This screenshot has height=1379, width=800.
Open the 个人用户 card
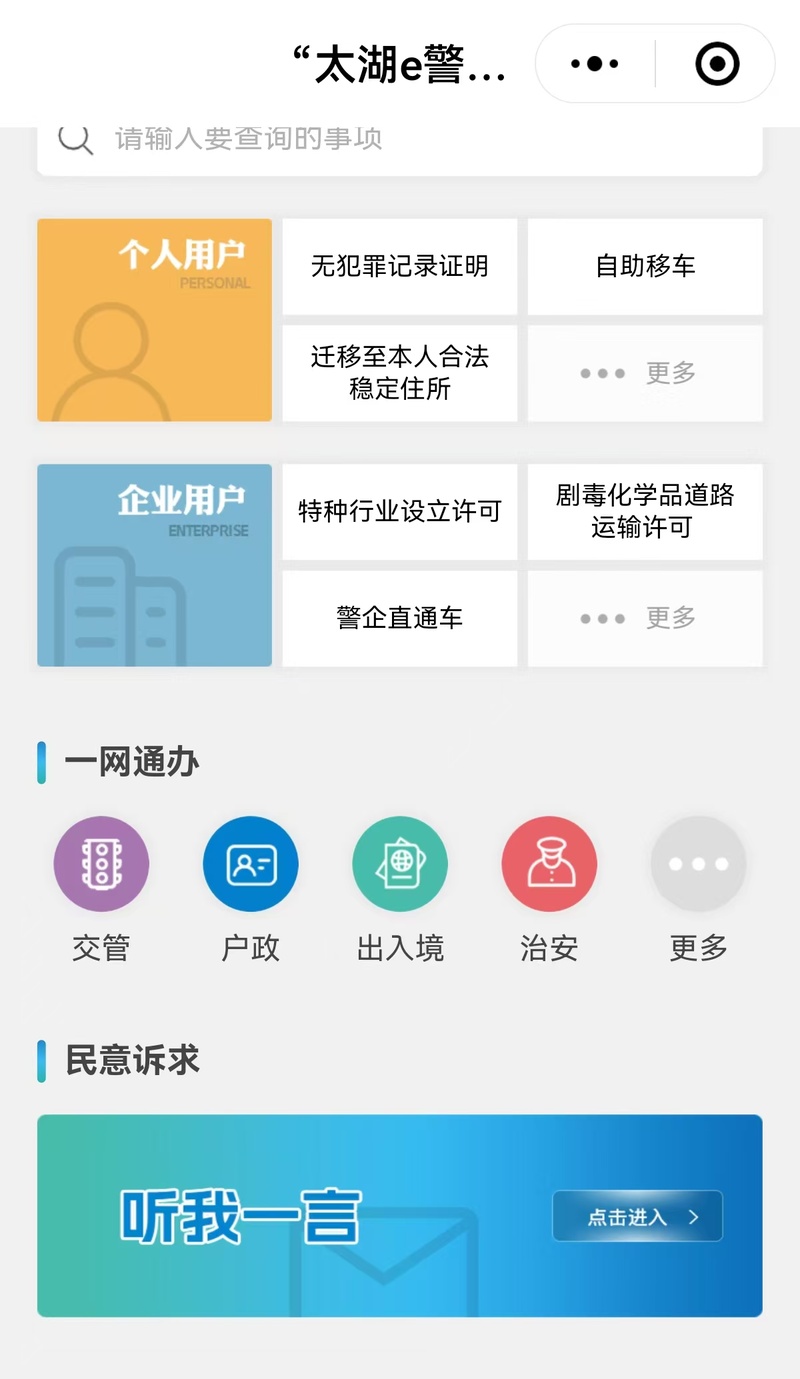coord(155,320)
